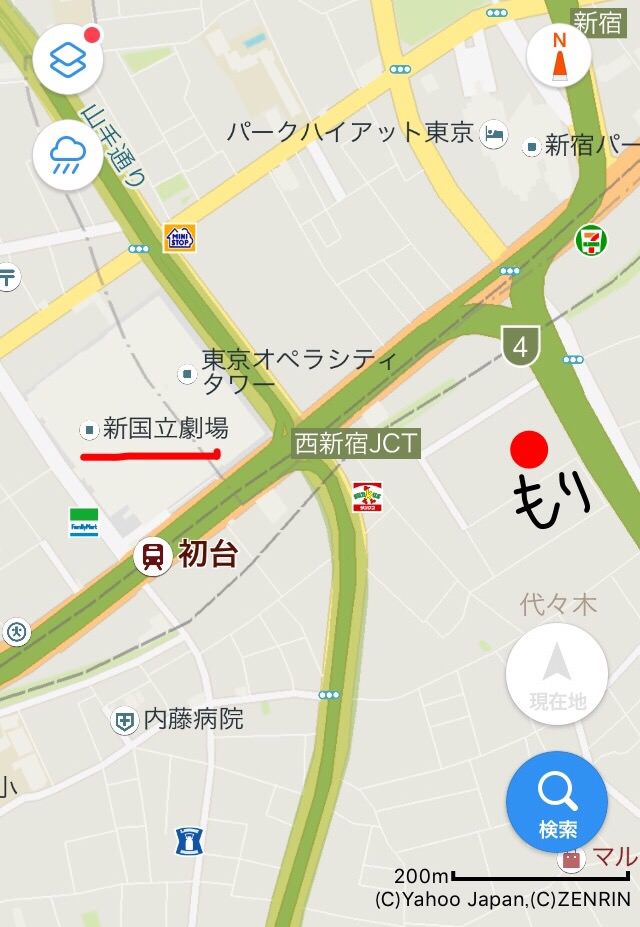Open 初台 station details

[153, 556]
